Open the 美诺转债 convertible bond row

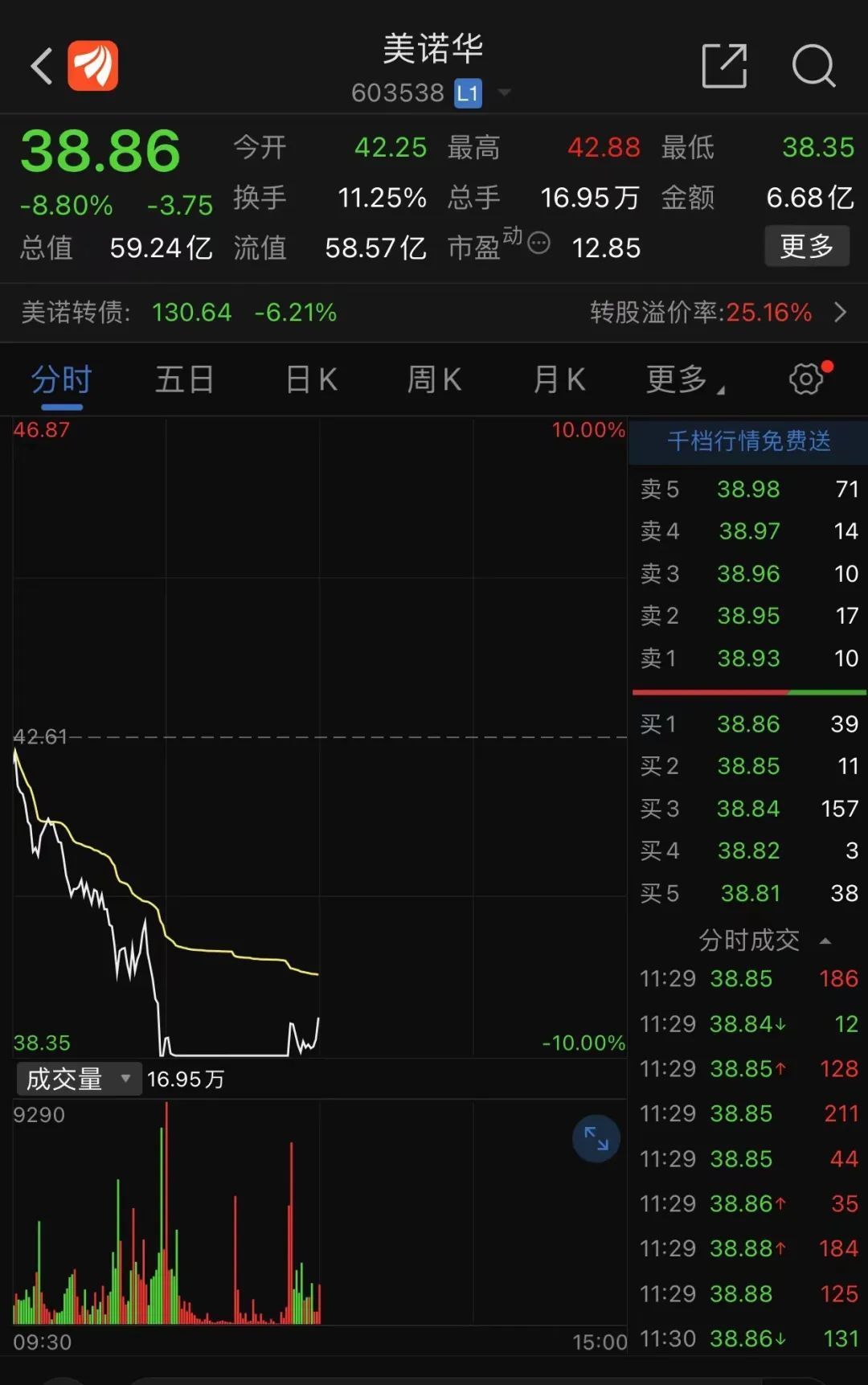434,312
